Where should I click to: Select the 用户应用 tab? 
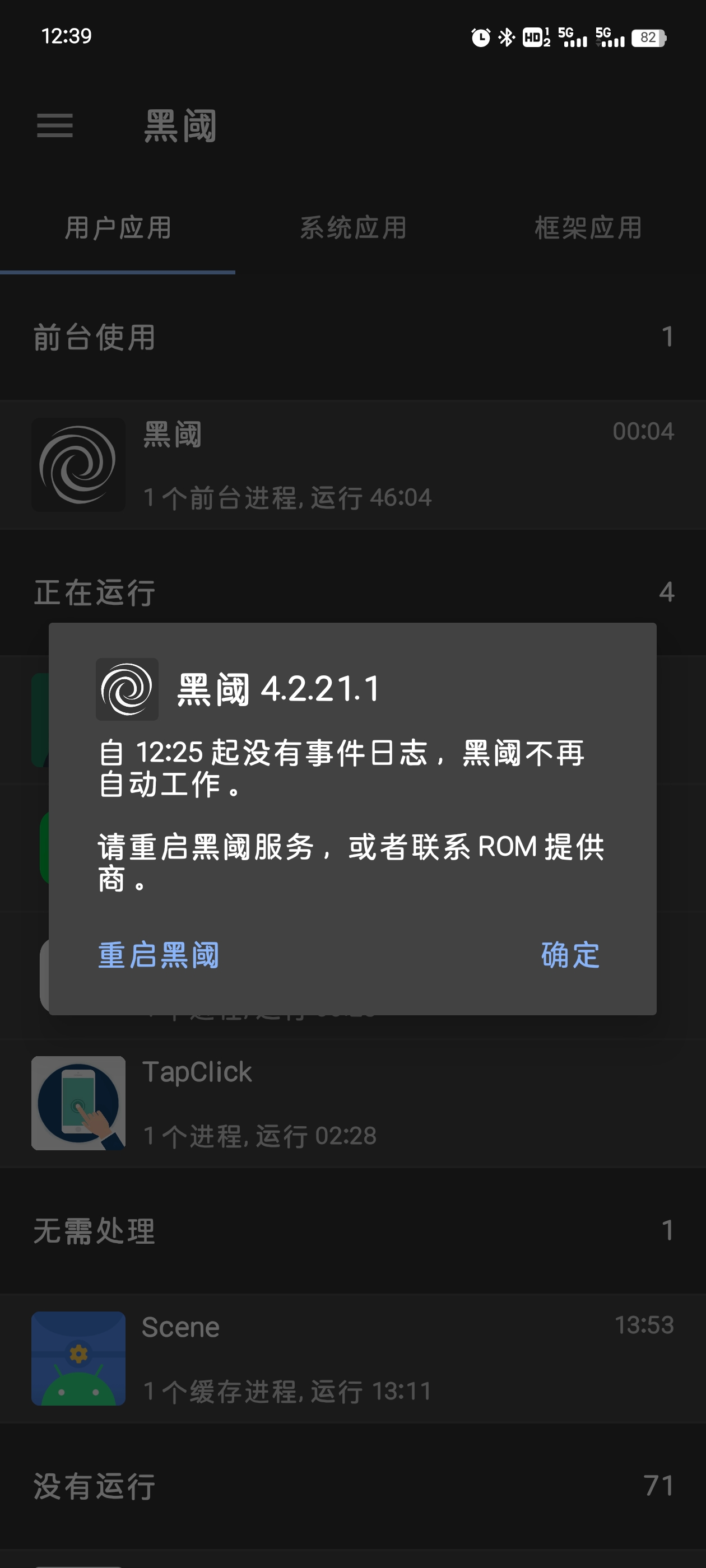(118, 228)
